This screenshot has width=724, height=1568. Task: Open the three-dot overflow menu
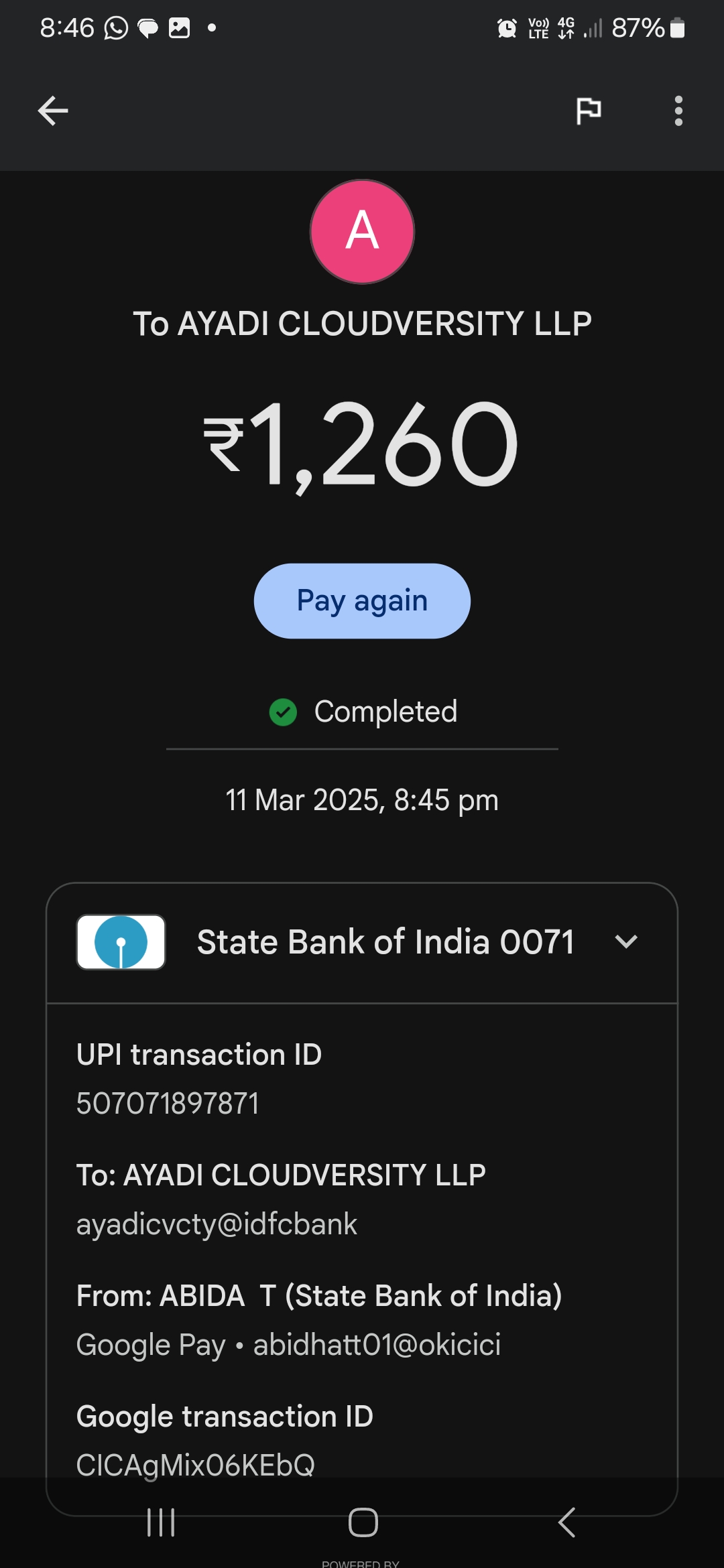(x=678, y=111)
